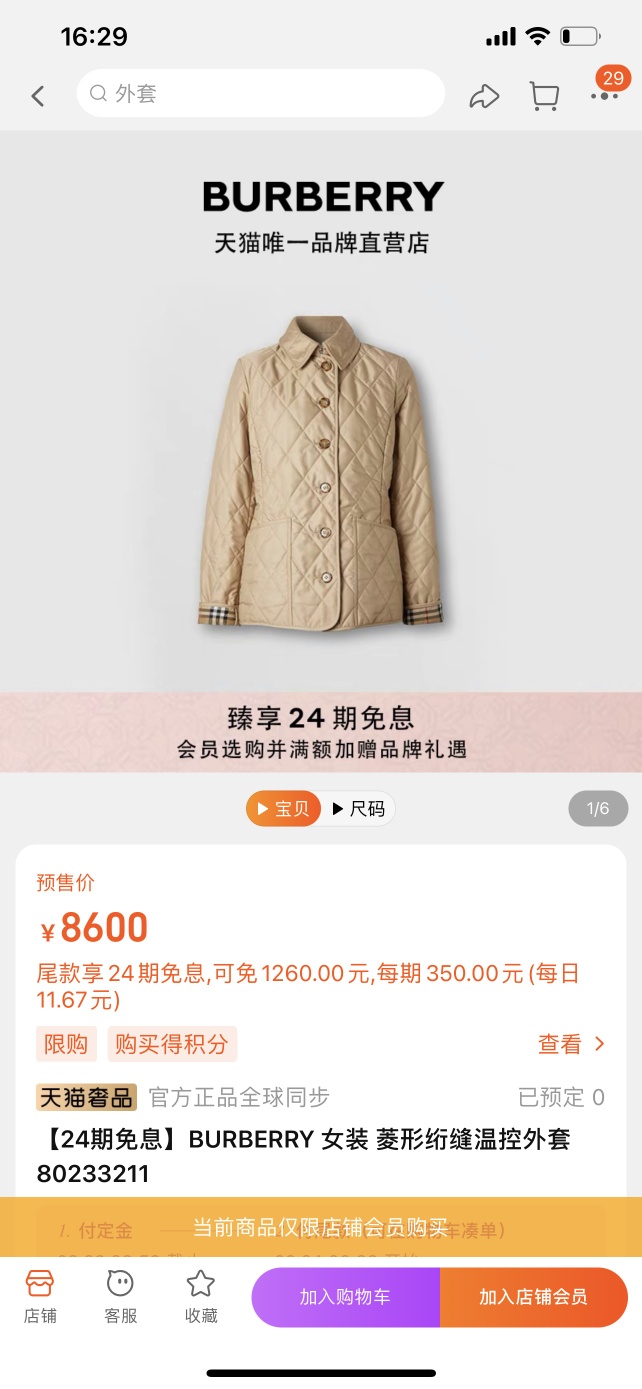Open the more options menu
Image resolution: width=642 pixels, height=1389 pixels.
(604, 94)
